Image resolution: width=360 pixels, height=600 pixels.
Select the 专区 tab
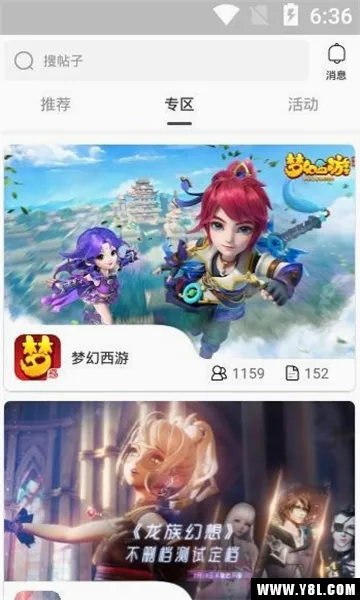(179, 104)
